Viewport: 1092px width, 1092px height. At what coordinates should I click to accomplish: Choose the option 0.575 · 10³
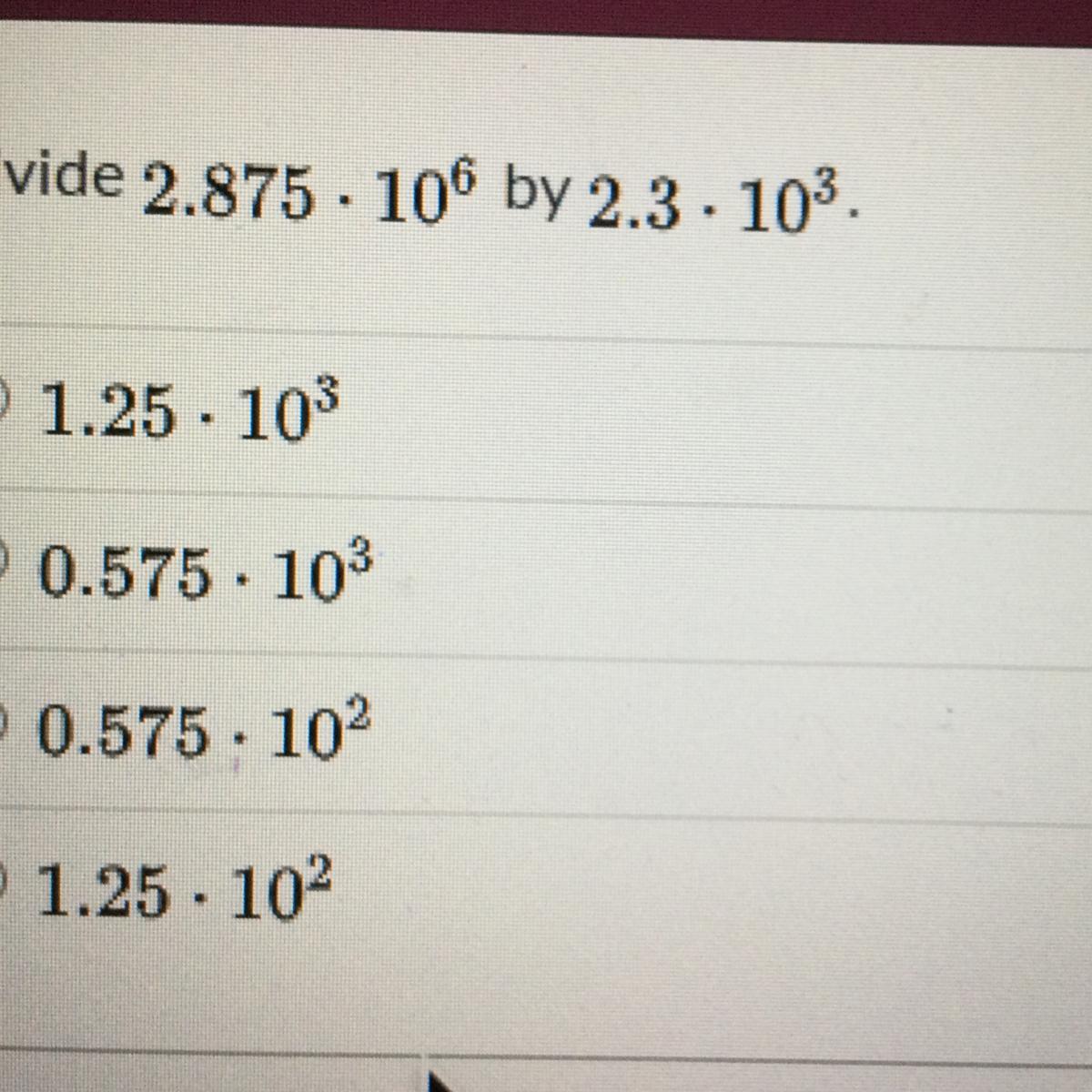pyautogui.click(x=202, y=575)
